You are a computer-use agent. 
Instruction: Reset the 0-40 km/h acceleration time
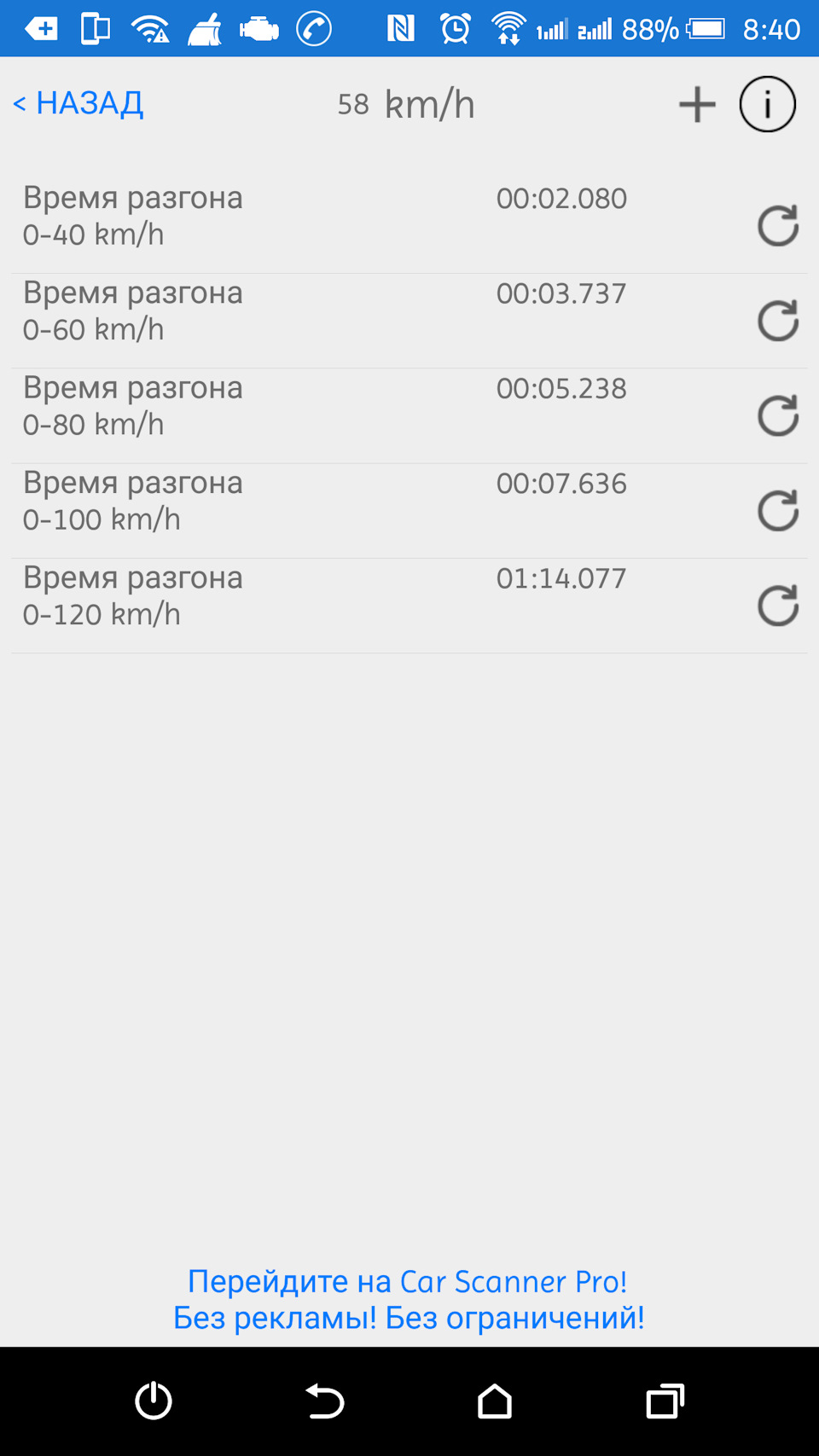coord(778,226)
